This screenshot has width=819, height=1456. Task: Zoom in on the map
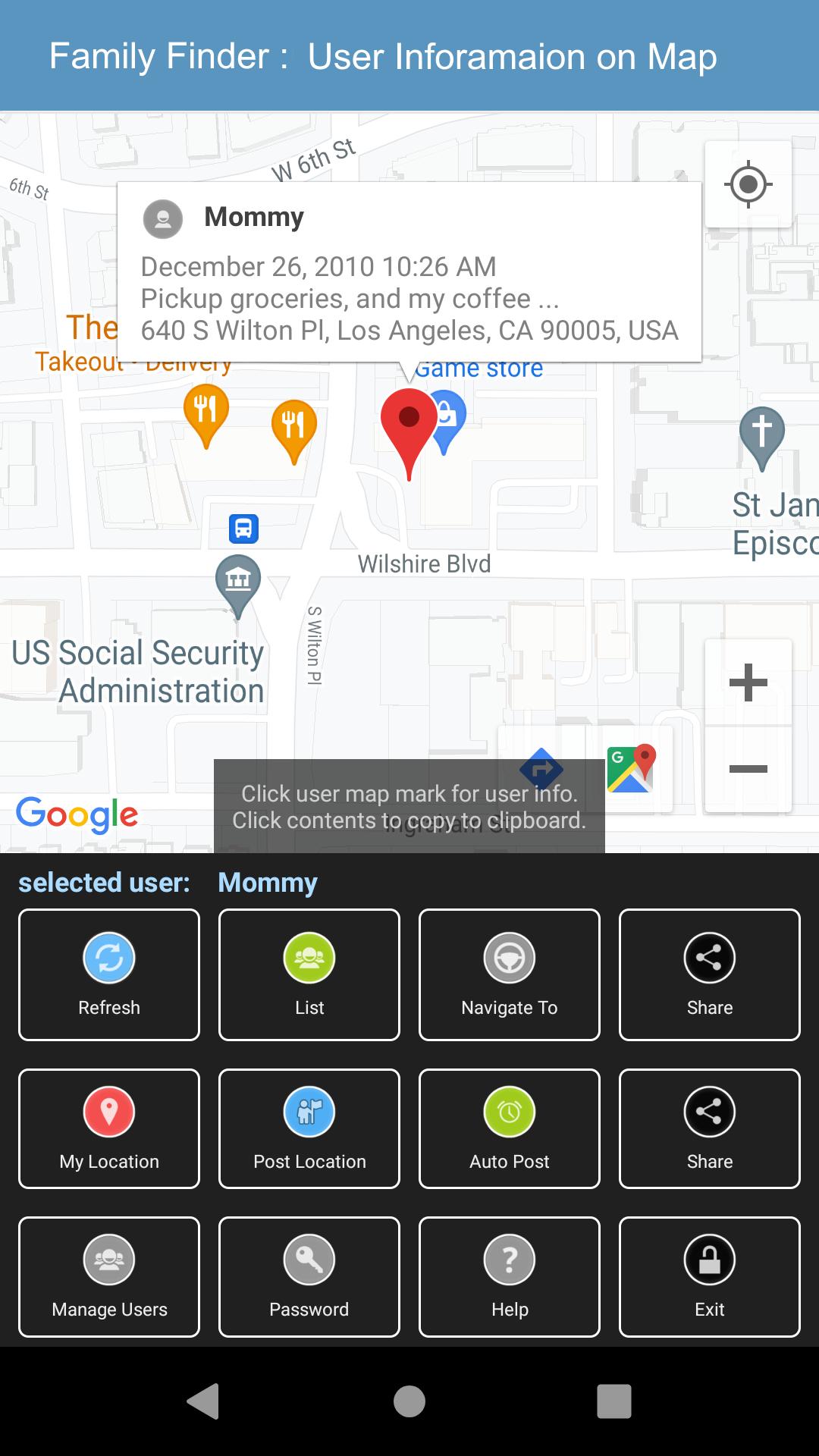pyautogui.click(x=748, y=682)
